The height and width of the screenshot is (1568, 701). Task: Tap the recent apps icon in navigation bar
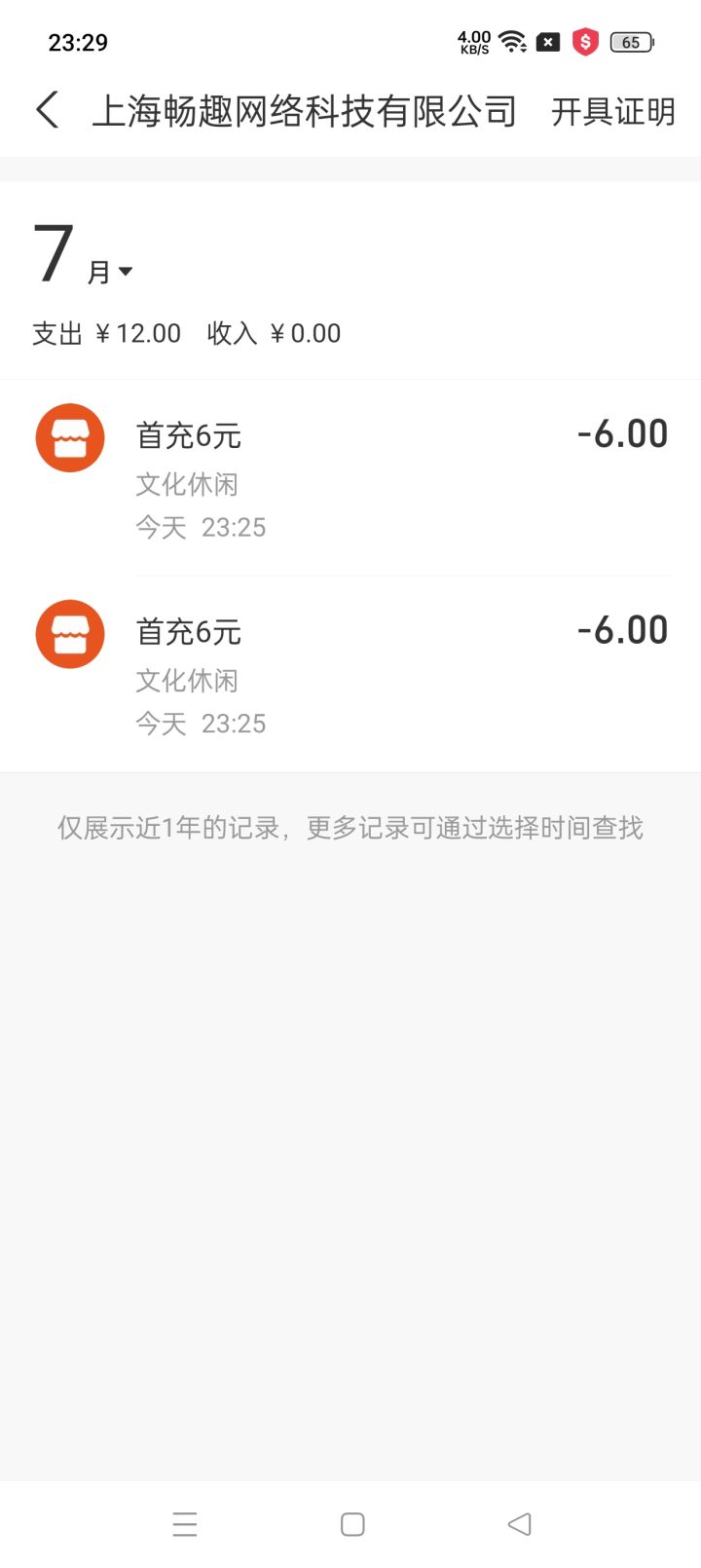tap(185, 1522)
